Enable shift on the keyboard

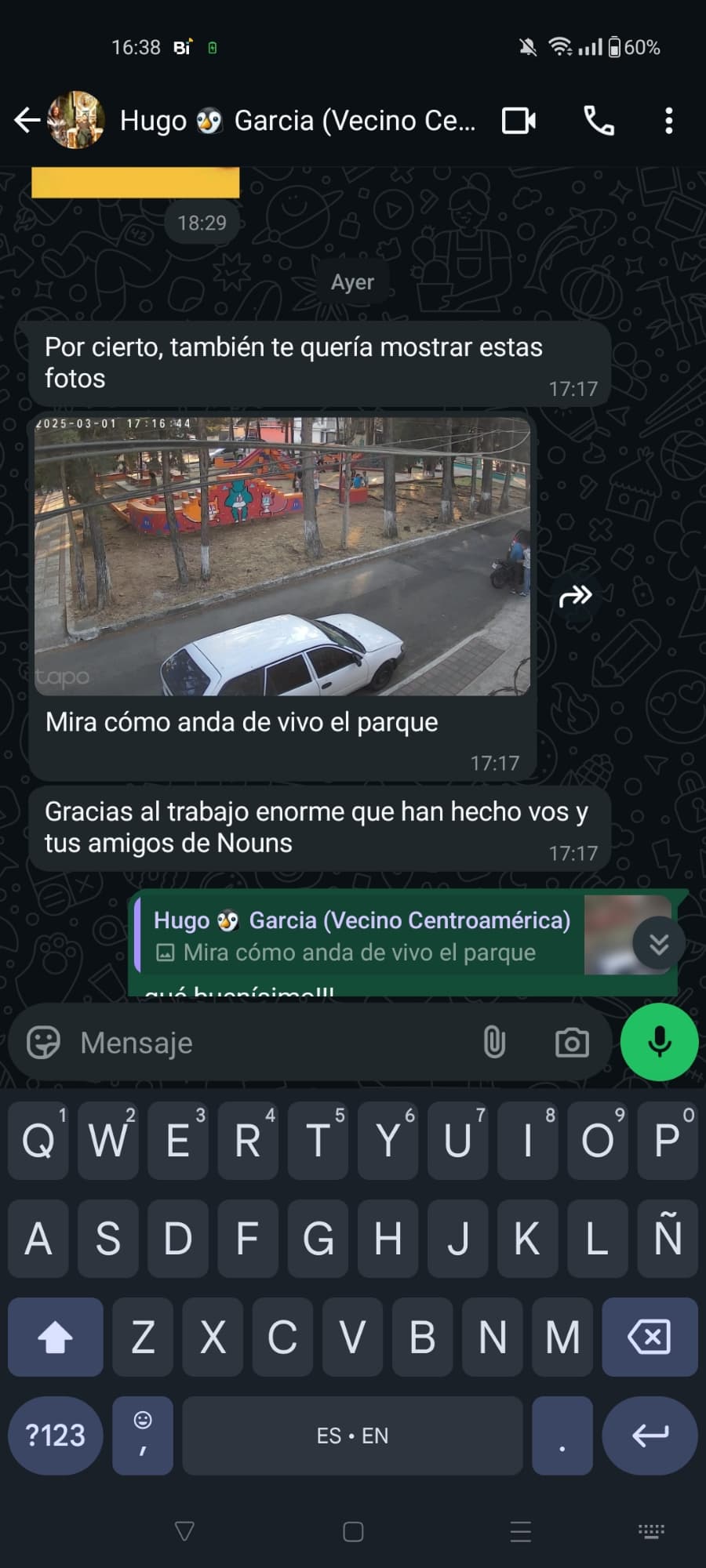coord(55,1337)
